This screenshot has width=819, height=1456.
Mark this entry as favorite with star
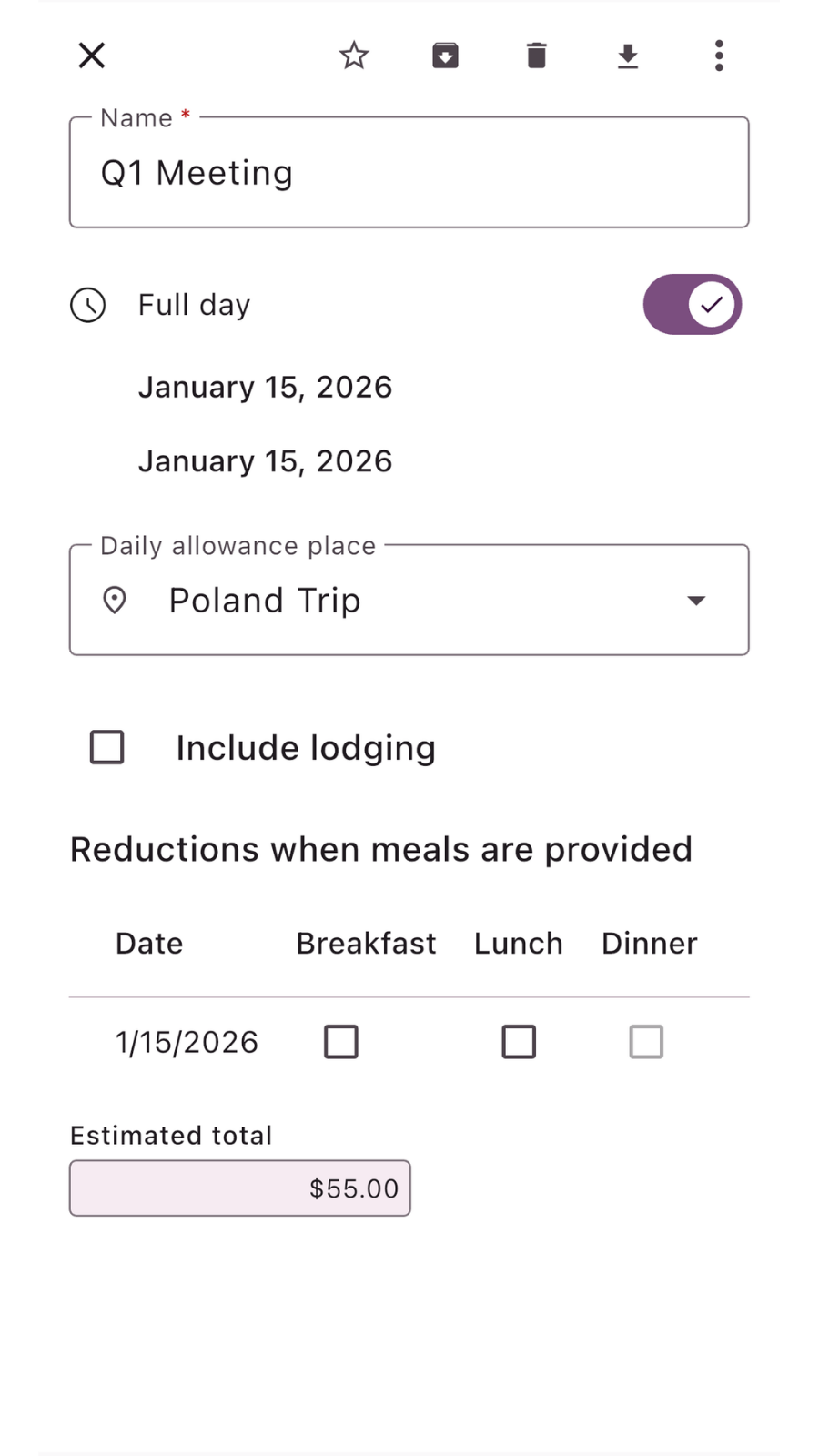pos(354,56)
